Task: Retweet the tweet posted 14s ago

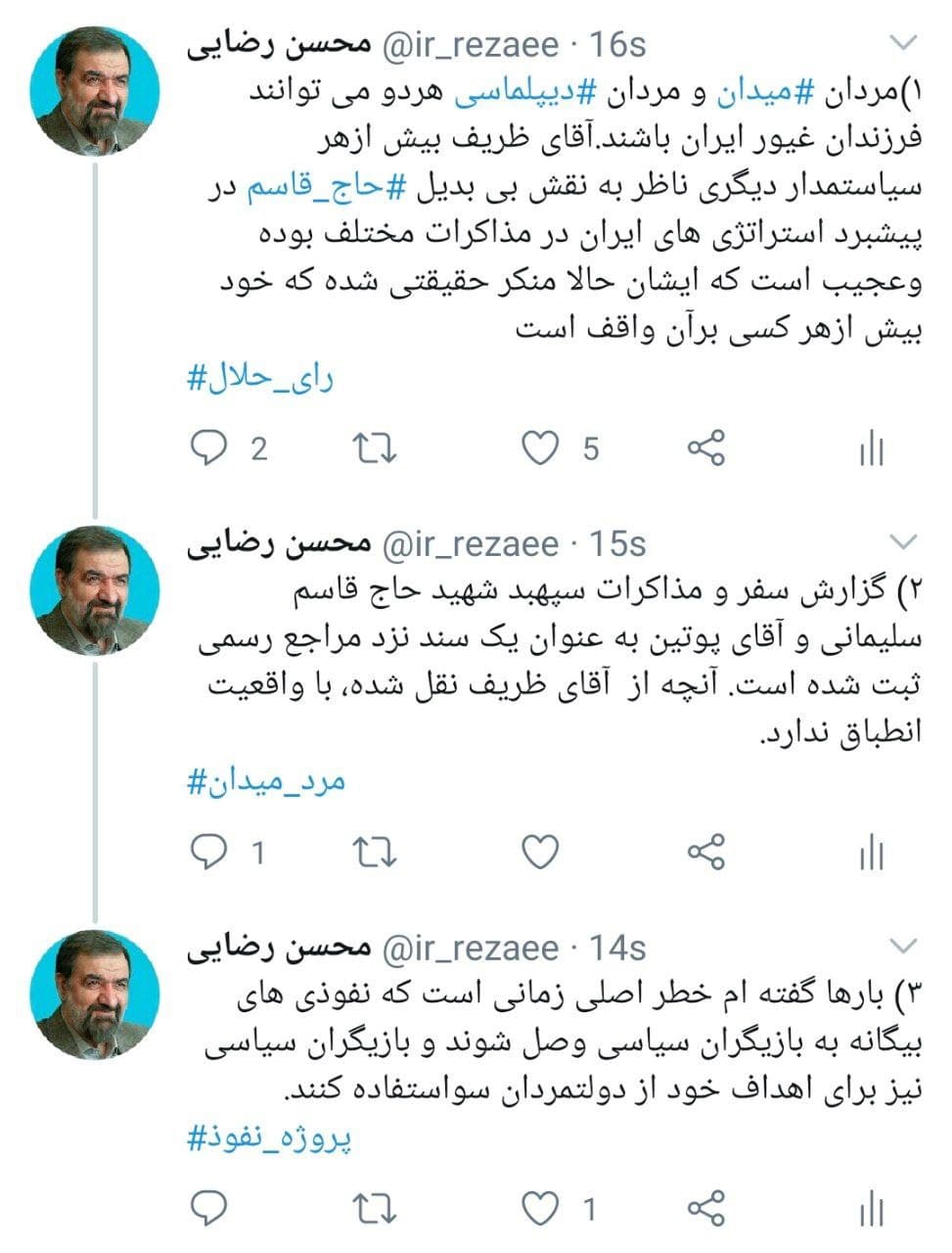Action: pos(374,1209)
